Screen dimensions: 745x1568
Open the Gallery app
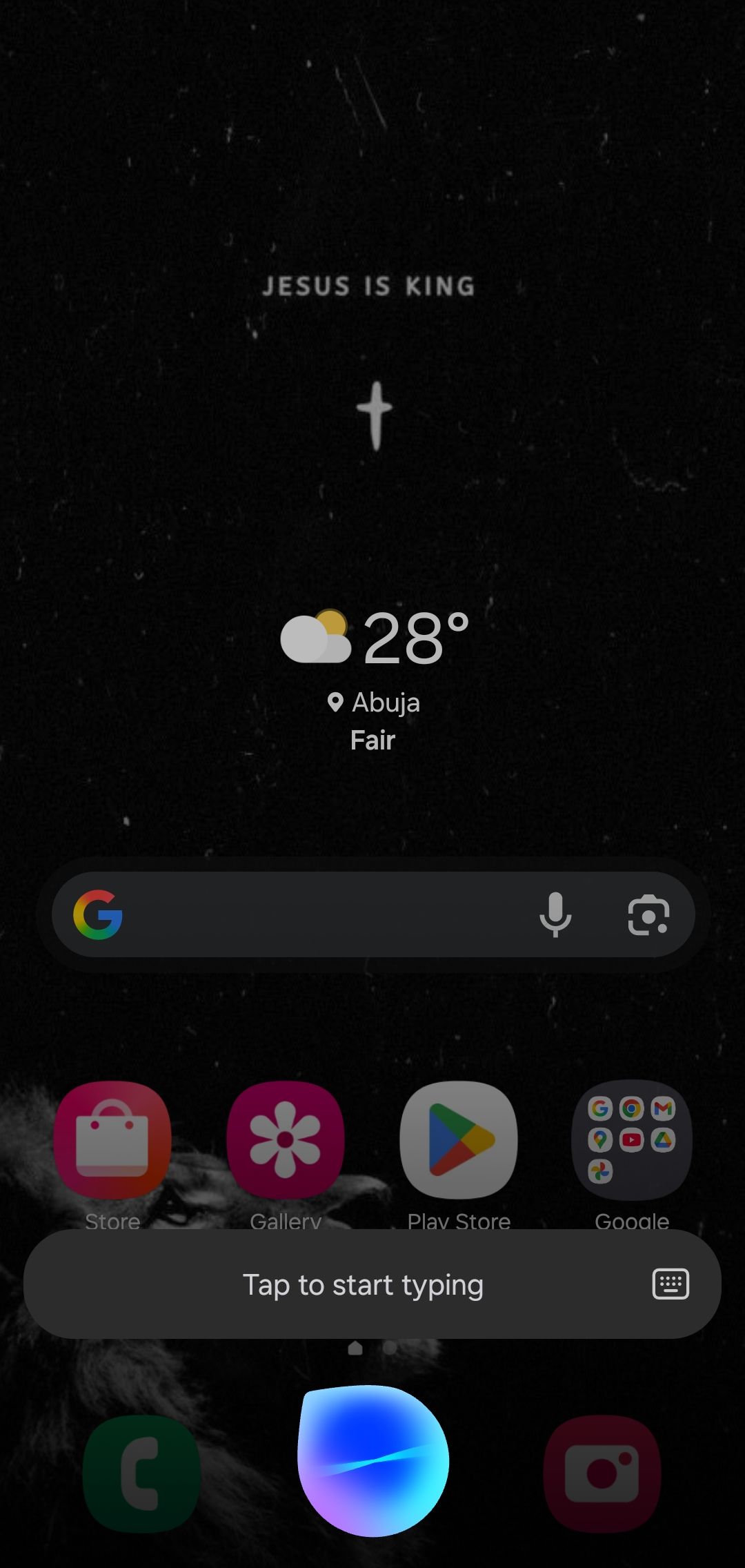[x=285, y=1140]
